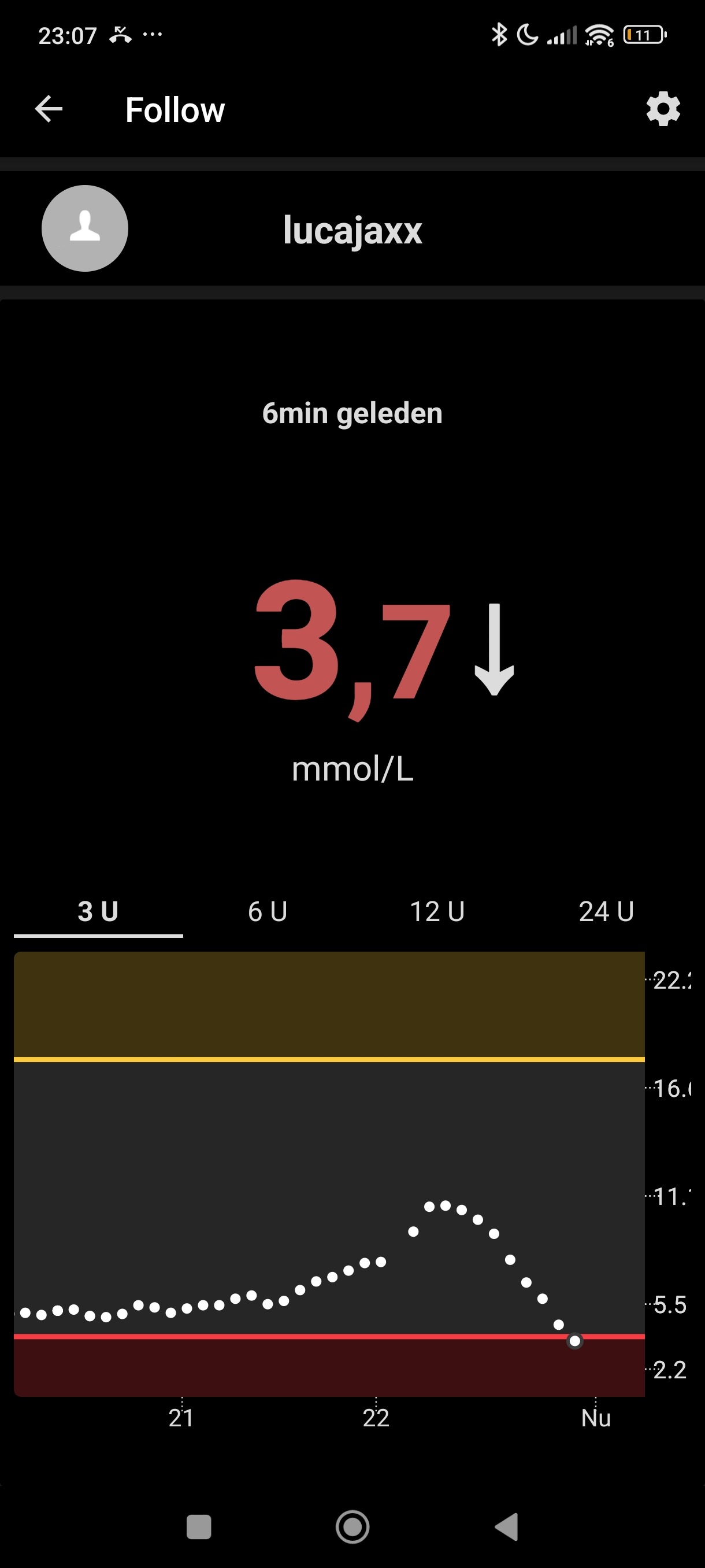Select the 3 U graph range
Image resolution: width=705 pixels, height=1568 pixels.
(98, 911)
